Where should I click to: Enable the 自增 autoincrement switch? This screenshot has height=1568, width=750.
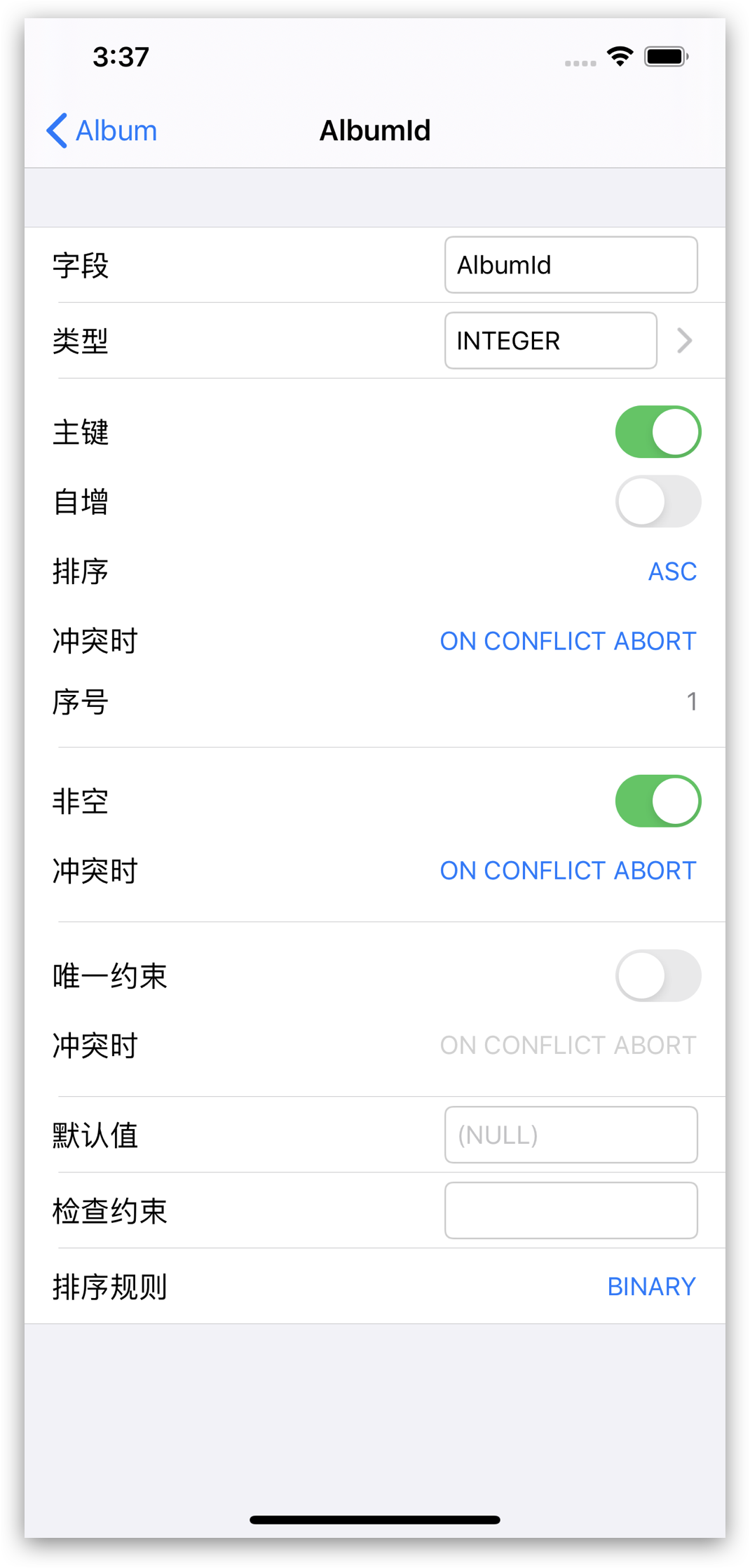click(658, 501)
